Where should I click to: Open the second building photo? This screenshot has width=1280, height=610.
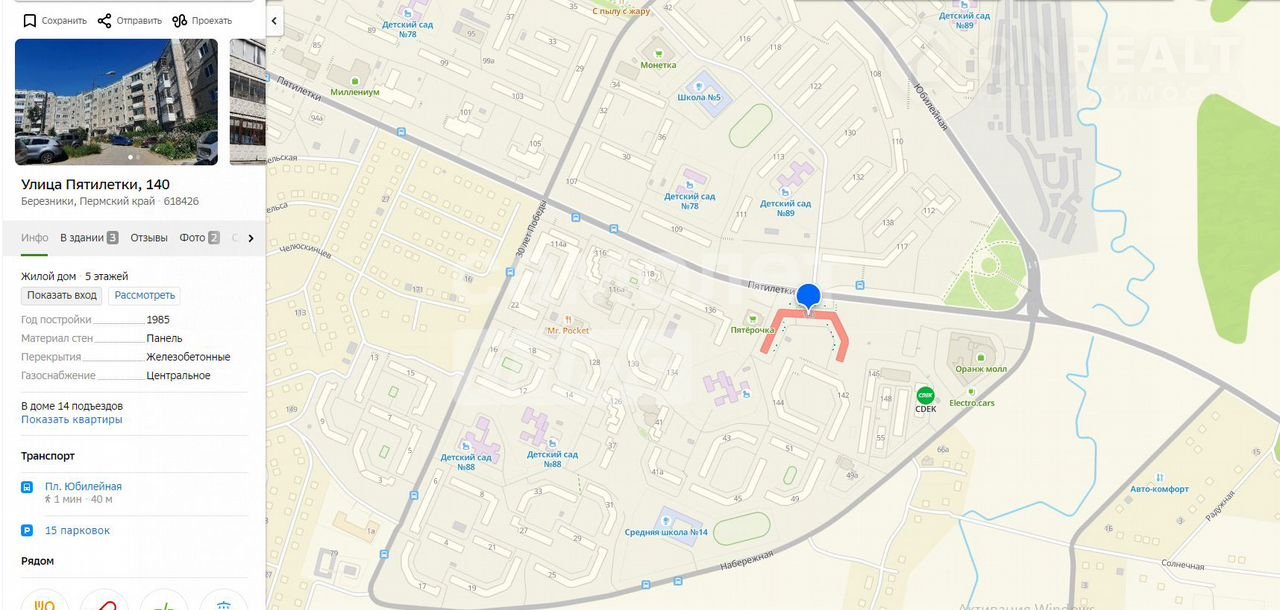(x=247, y=102)
